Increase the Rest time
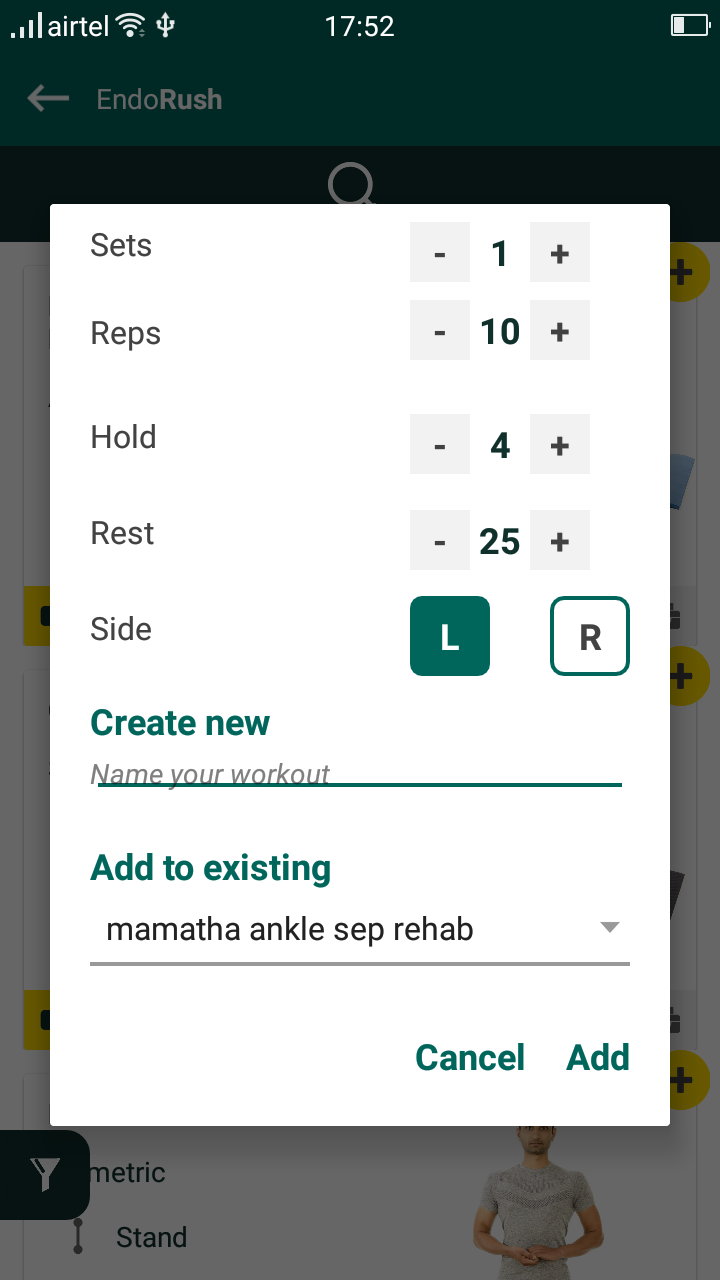 pos(560,541)
